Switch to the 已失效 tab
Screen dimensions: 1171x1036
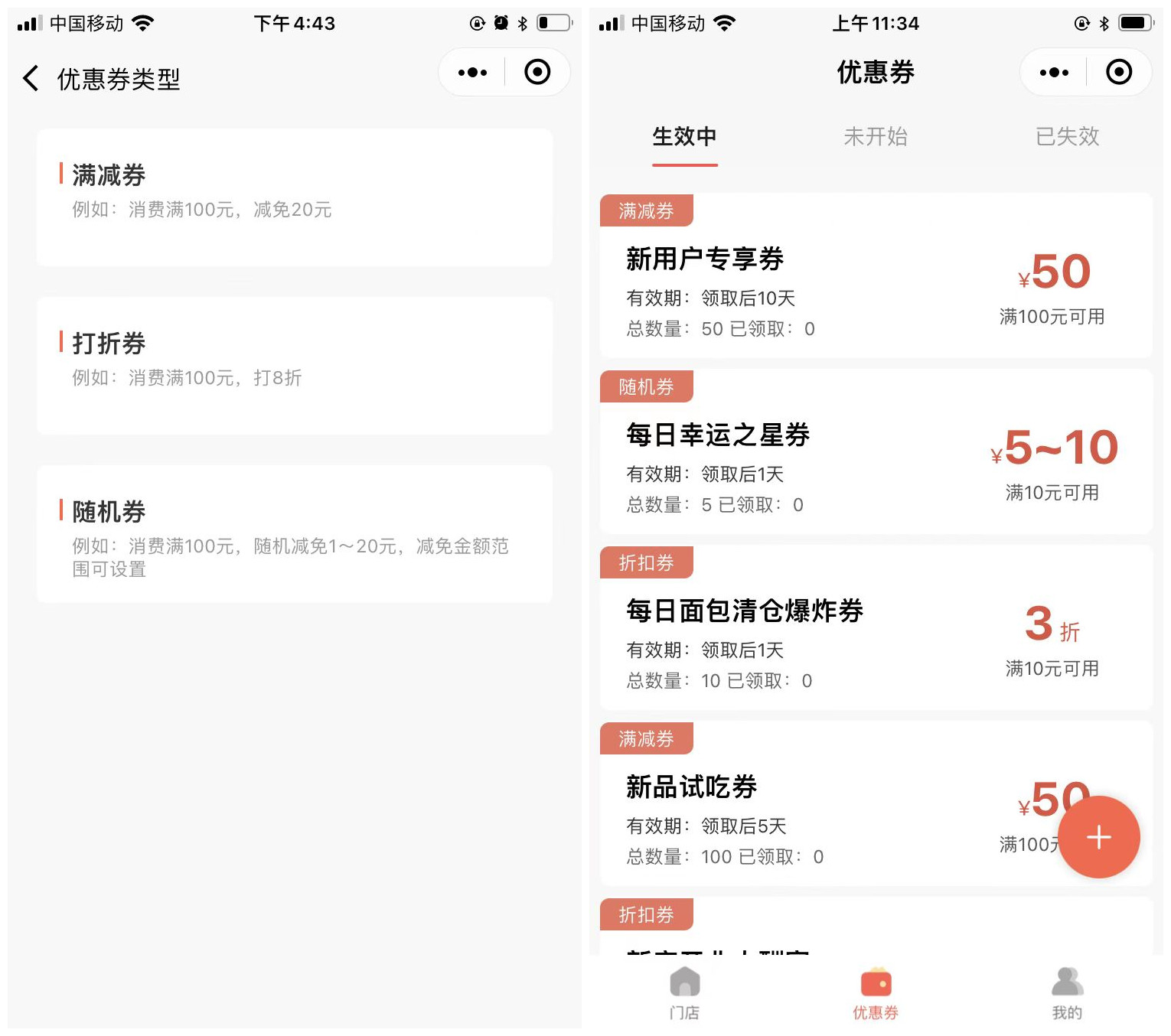coord(1067,137)
